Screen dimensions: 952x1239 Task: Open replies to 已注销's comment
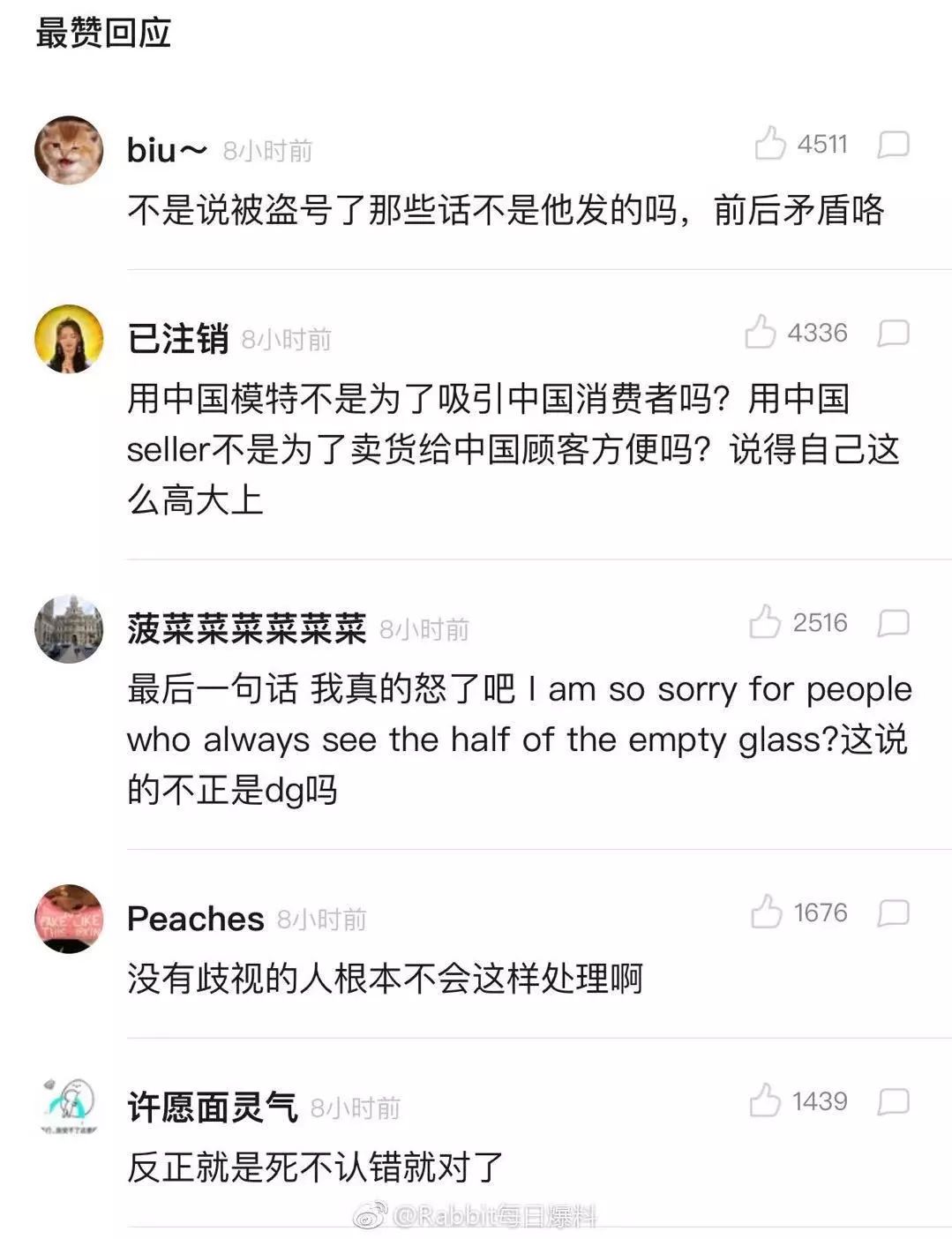pos(894,335)
